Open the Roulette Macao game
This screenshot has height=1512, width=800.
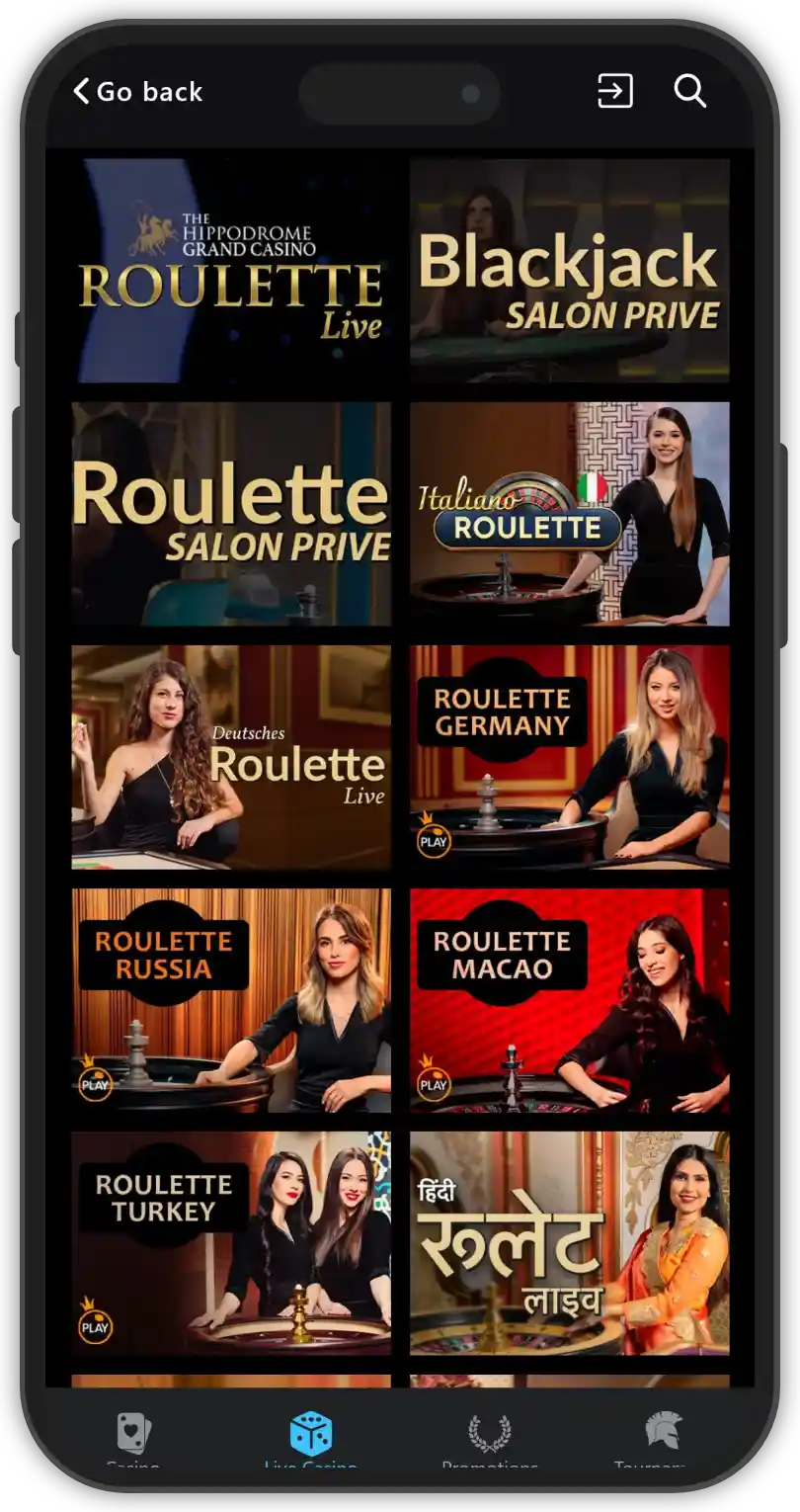569,1000
